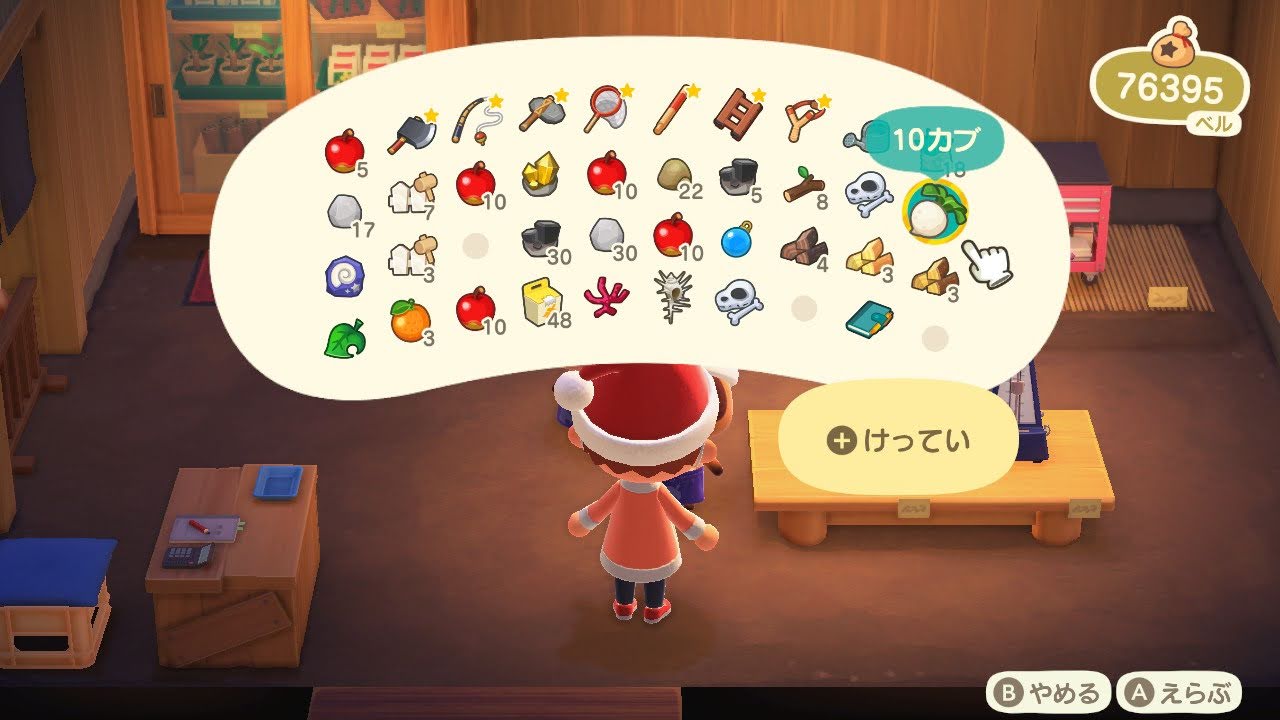Choose the blue ornament

pyautogui.click(x=738, y=240)
